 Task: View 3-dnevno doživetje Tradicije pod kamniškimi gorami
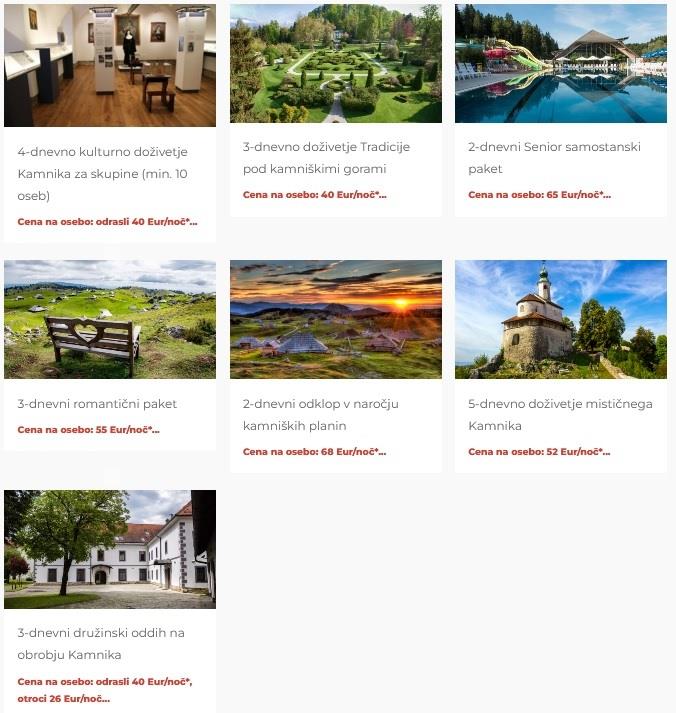pos(326,157)
